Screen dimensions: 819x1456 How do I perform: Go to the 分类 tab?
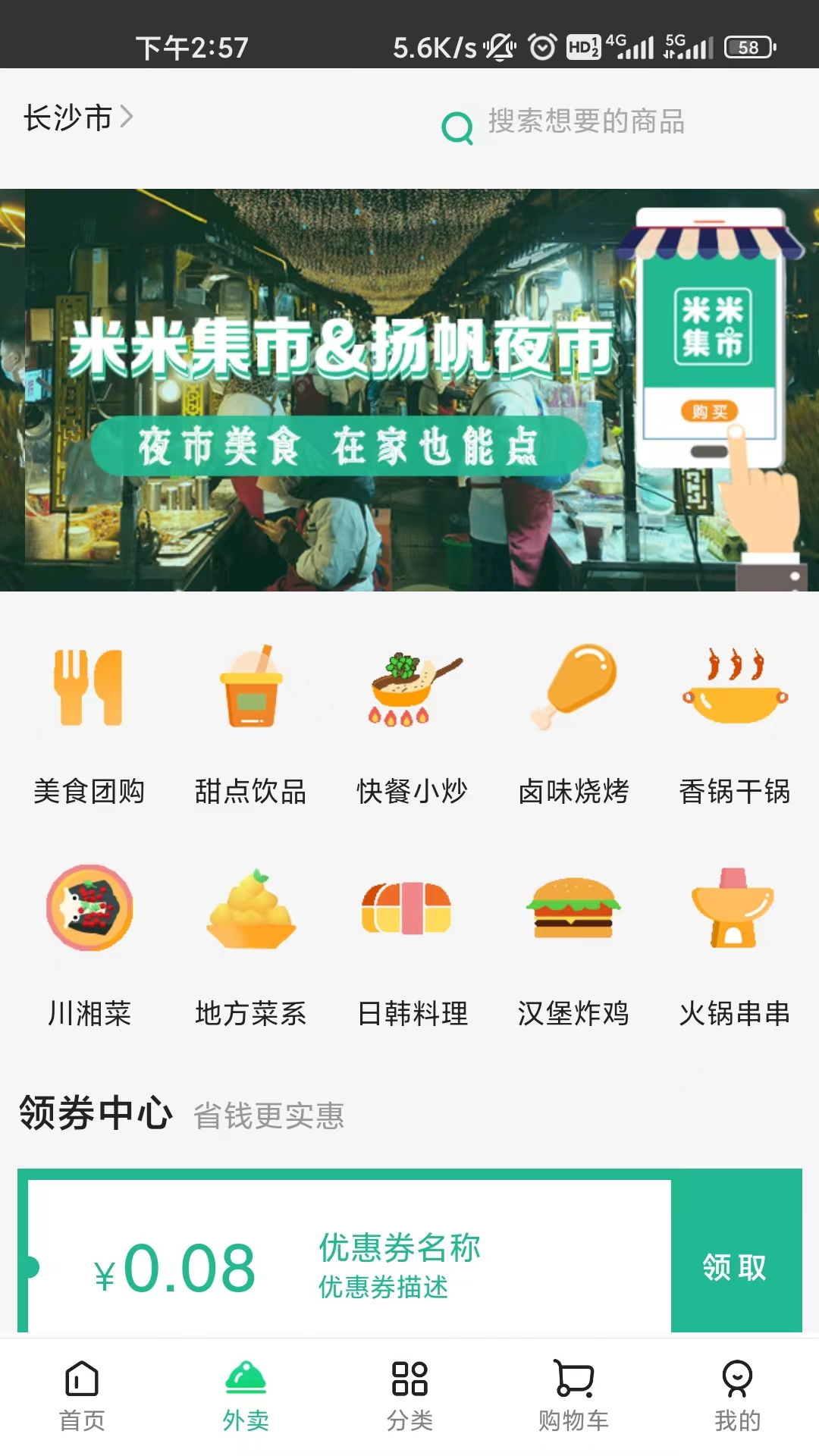click(409, 1396)
